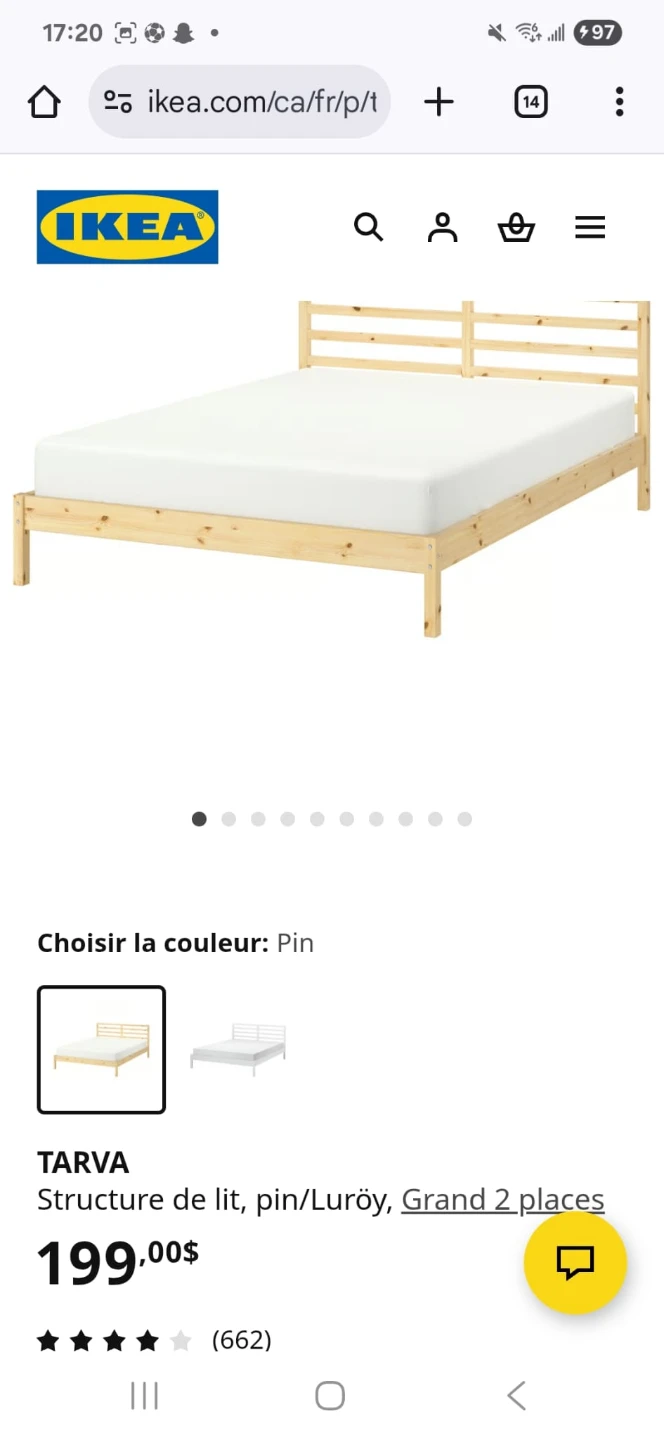664x1440 pixels.
Task: Open the tab switcher showing 14 tabs
Action: (x=530, y=102)
